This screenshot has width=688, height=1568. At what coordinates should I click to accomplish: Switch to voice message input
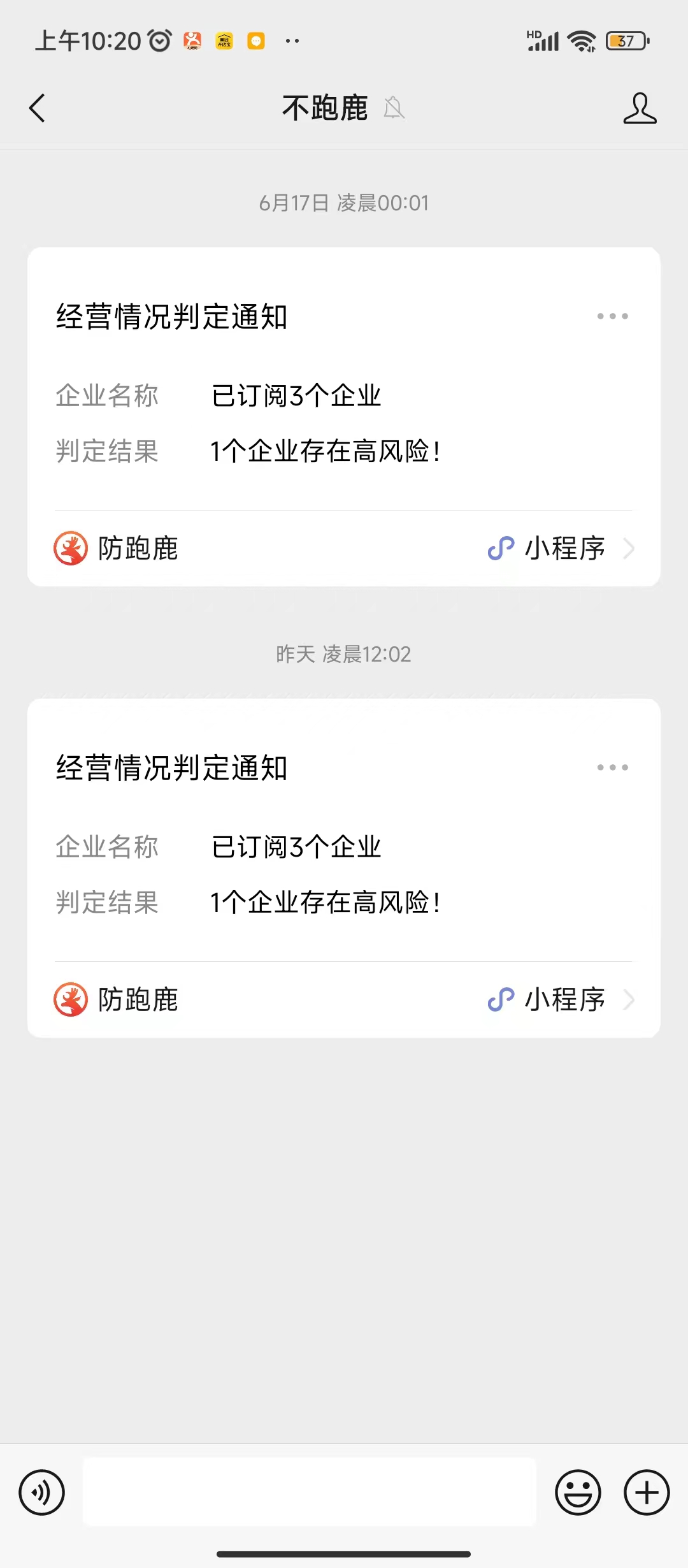[x=42, y=1492]
